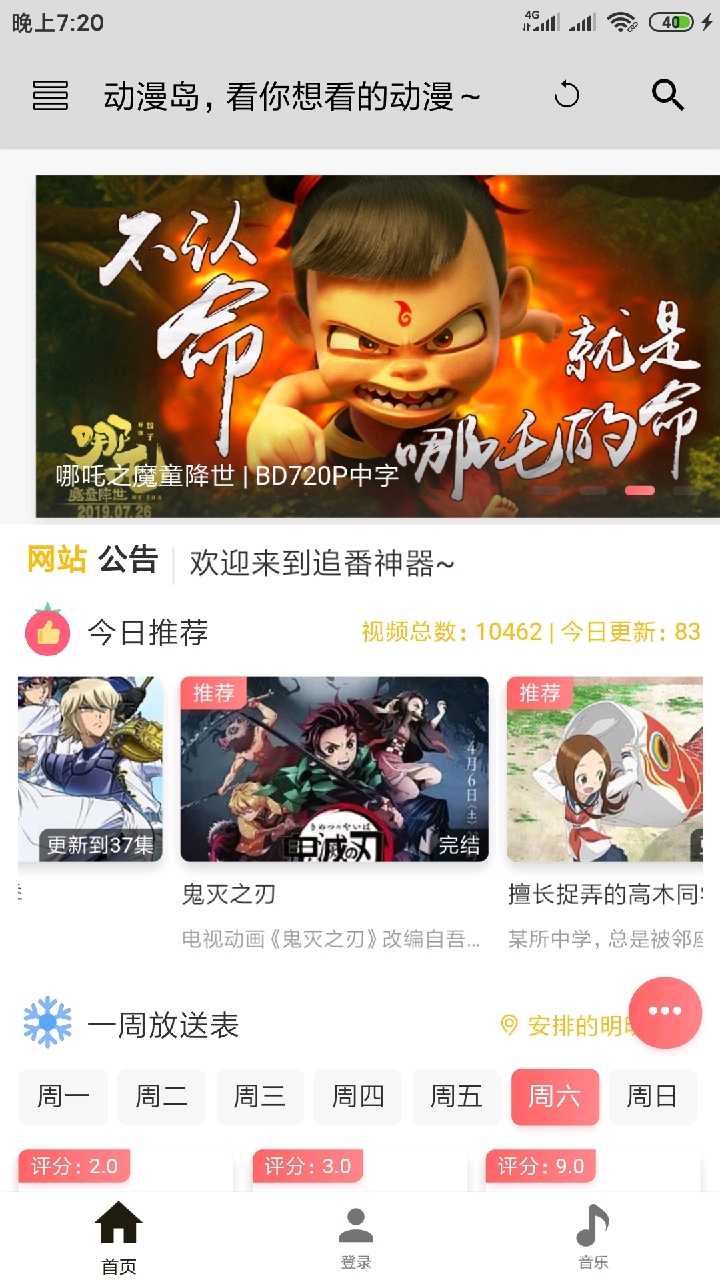This screenshot has height=1280, width=720.
Task: Open the 鬼灭之刃 recommendation card
Action: [334, 769]
